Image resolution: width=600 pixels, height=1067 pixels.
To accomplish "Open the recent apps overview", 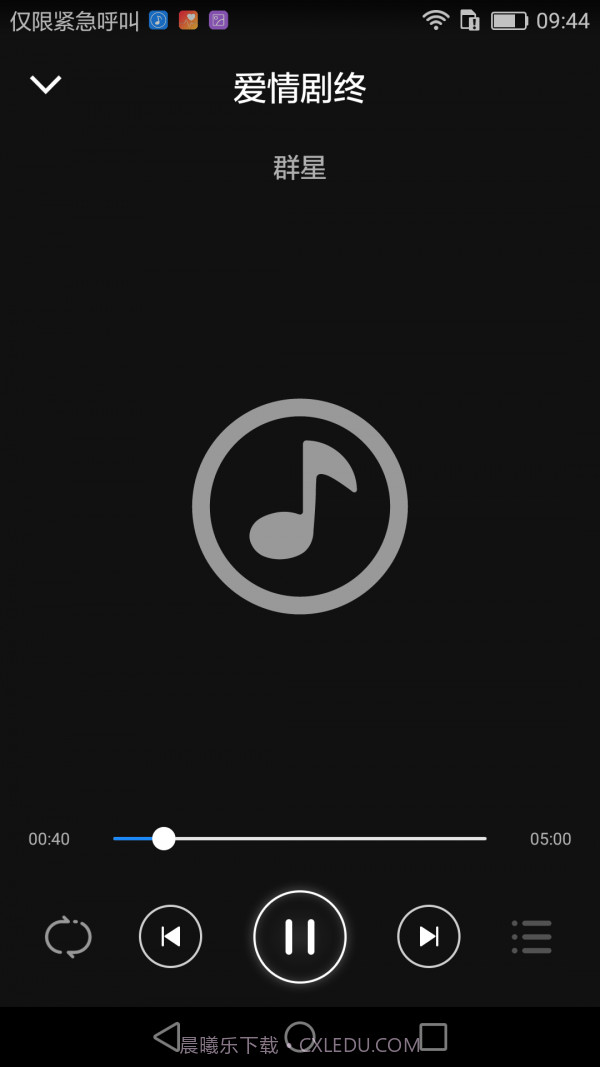I will 433,1036.
